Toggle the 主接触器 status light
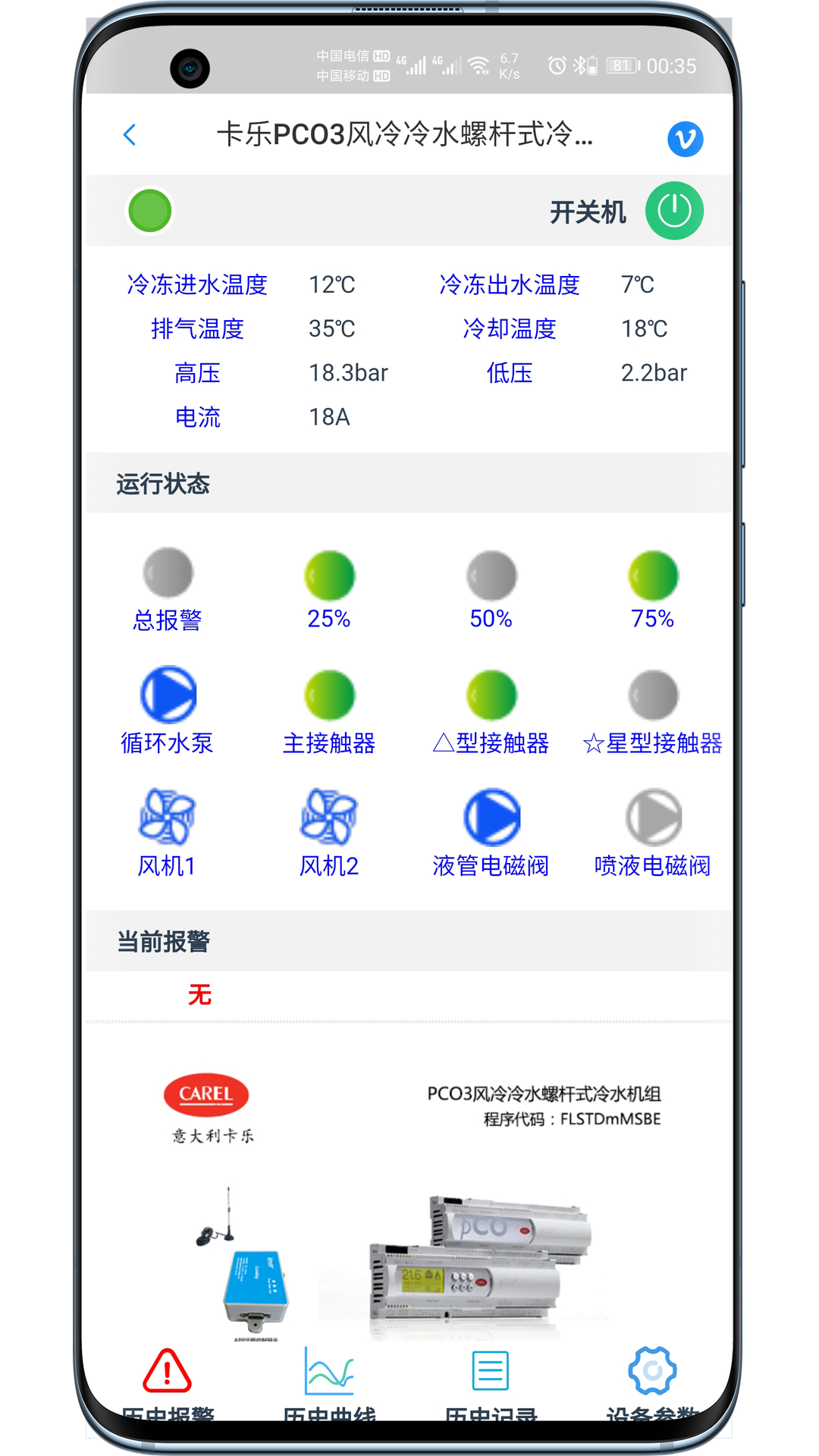The width and height of the screenshot is (819, 1456). point(329,694)
